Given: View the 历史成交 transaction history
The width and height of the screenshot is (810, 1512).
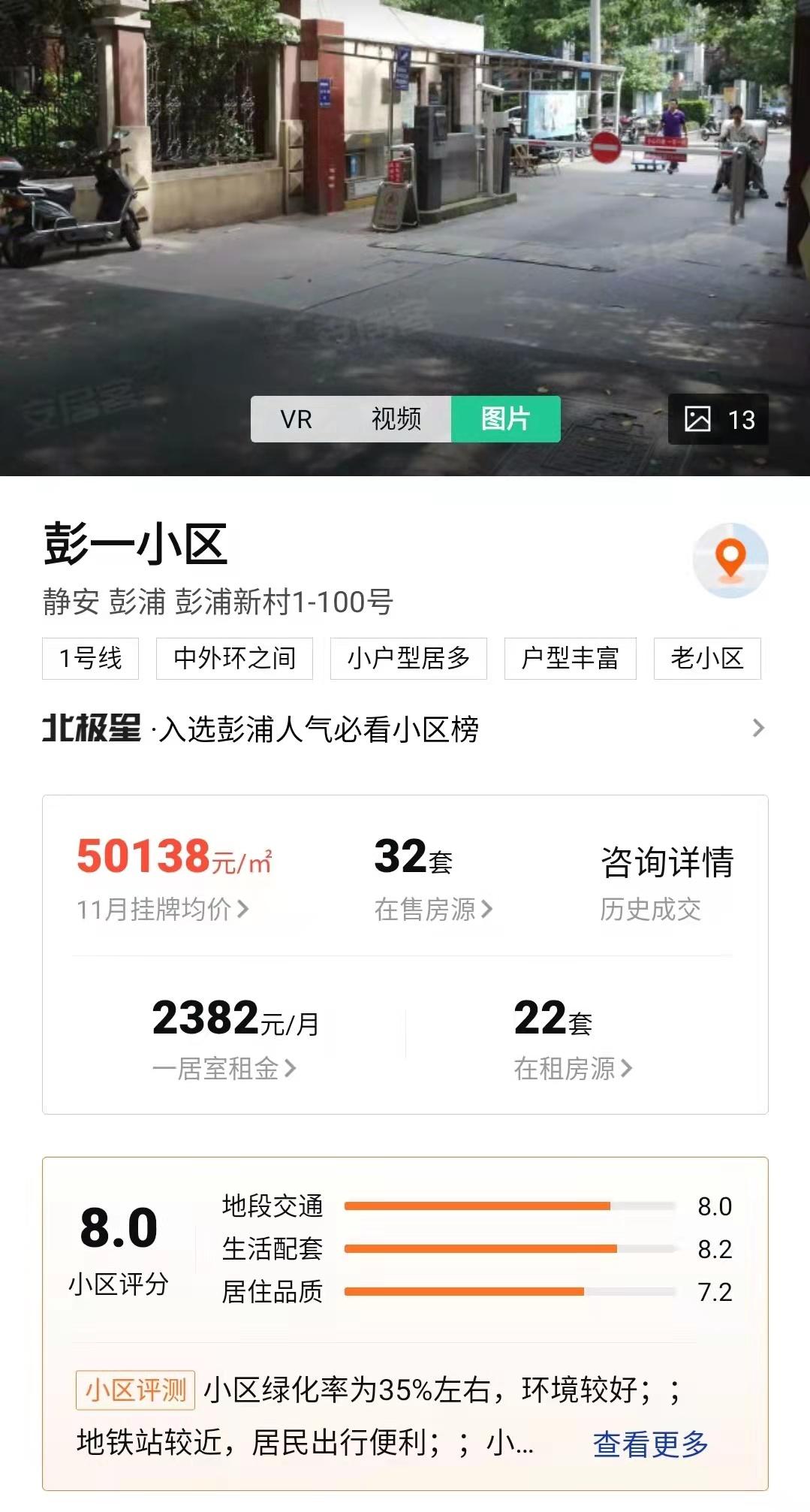Looking at the screenshot, I should [x=650, y=910].
